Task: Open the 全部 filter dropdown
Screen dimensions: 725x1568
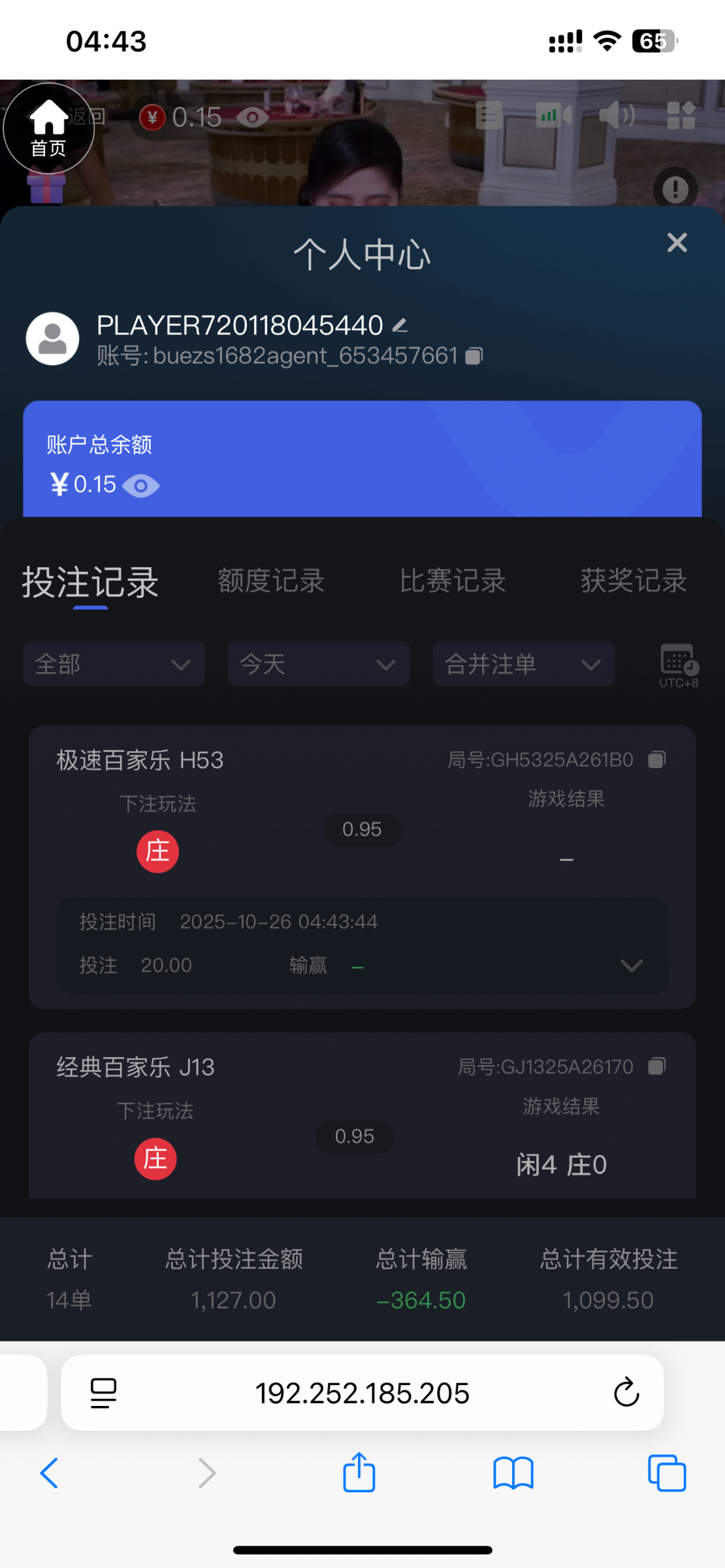Action: [x=114, y=663]
